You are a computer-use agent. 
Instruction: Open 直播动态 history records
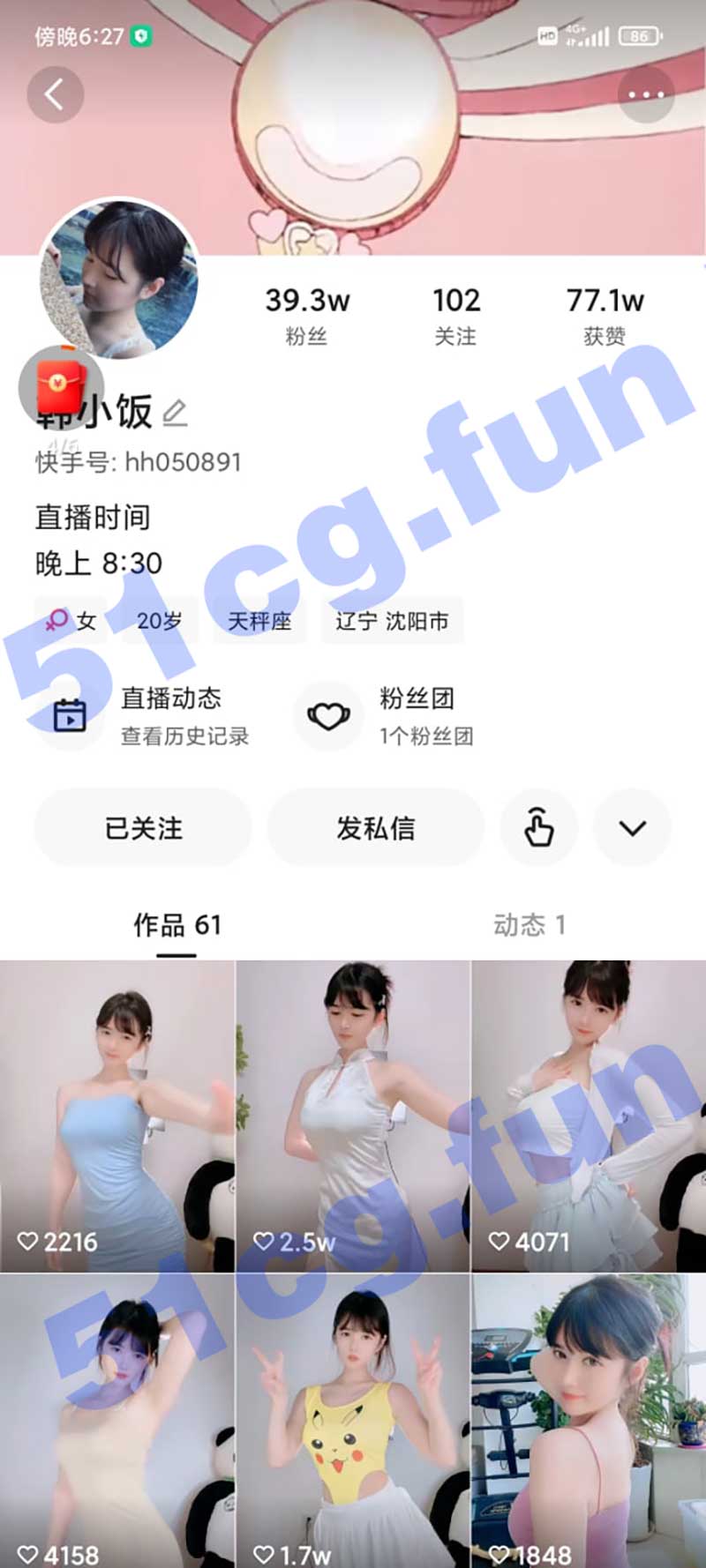click(x=150, y=716)
